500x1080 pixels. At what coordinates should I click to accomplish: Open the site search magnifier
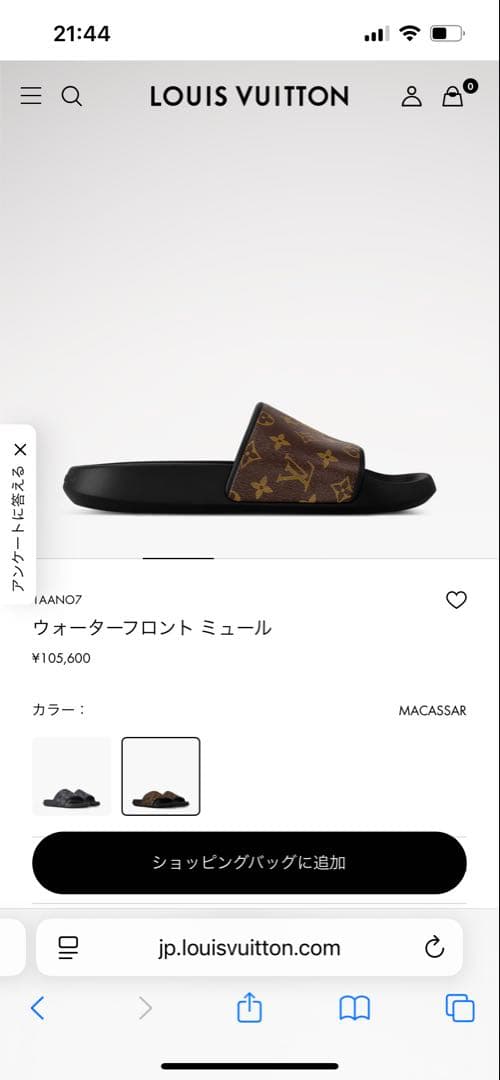(x=72, y=96)
